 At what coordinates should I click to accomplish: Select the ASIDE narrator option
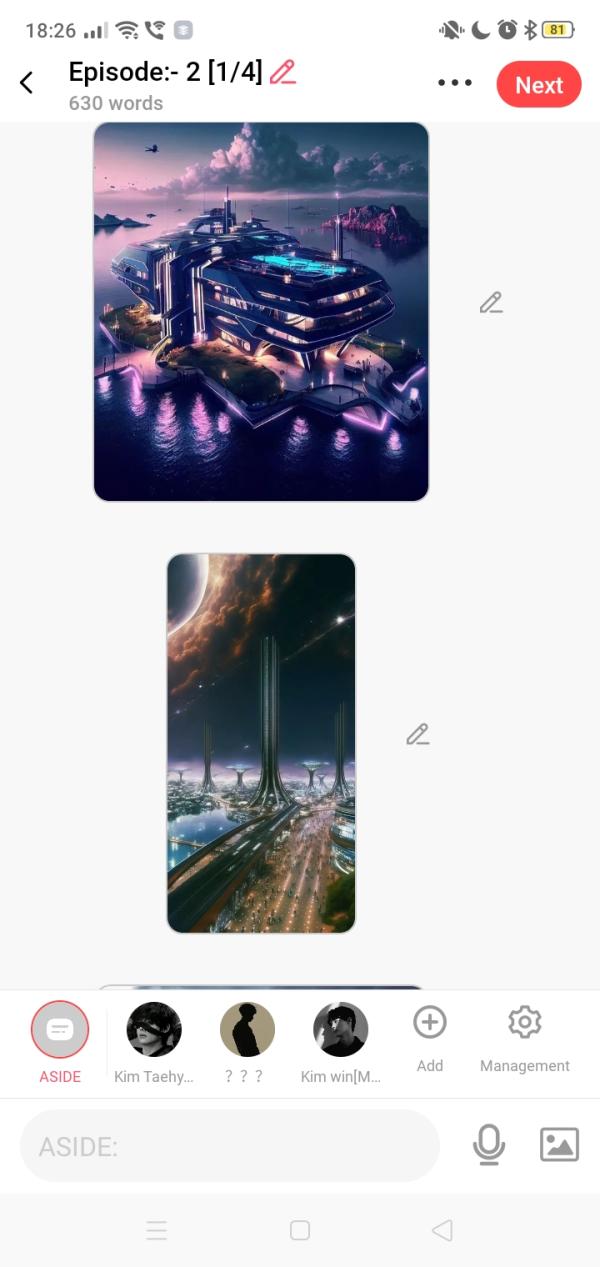[x=60, y=1030]
